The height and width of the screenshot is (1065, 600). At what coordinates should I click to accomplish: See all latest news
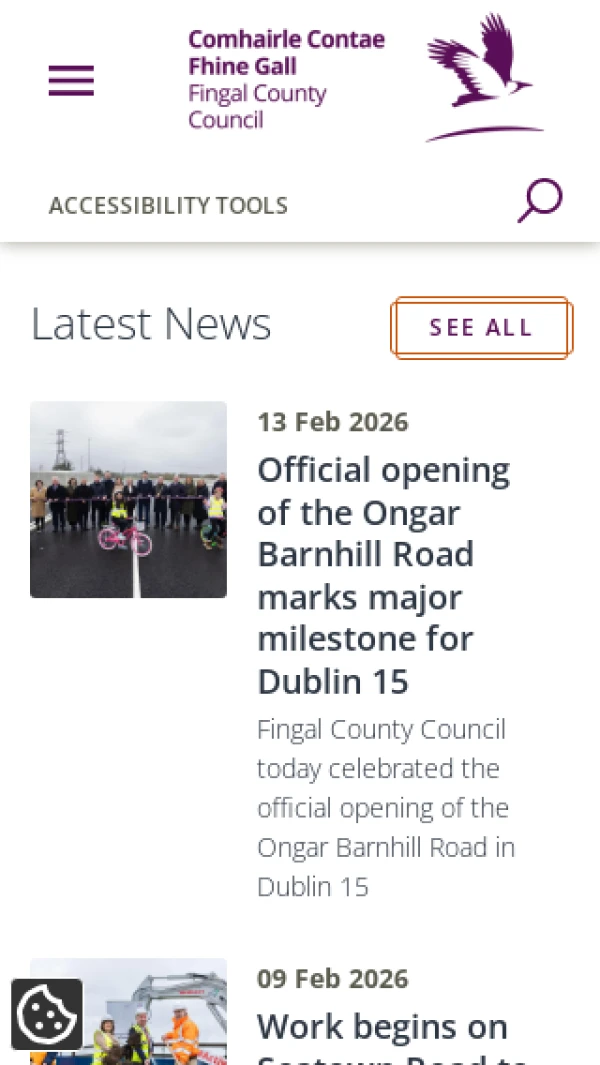481,328
